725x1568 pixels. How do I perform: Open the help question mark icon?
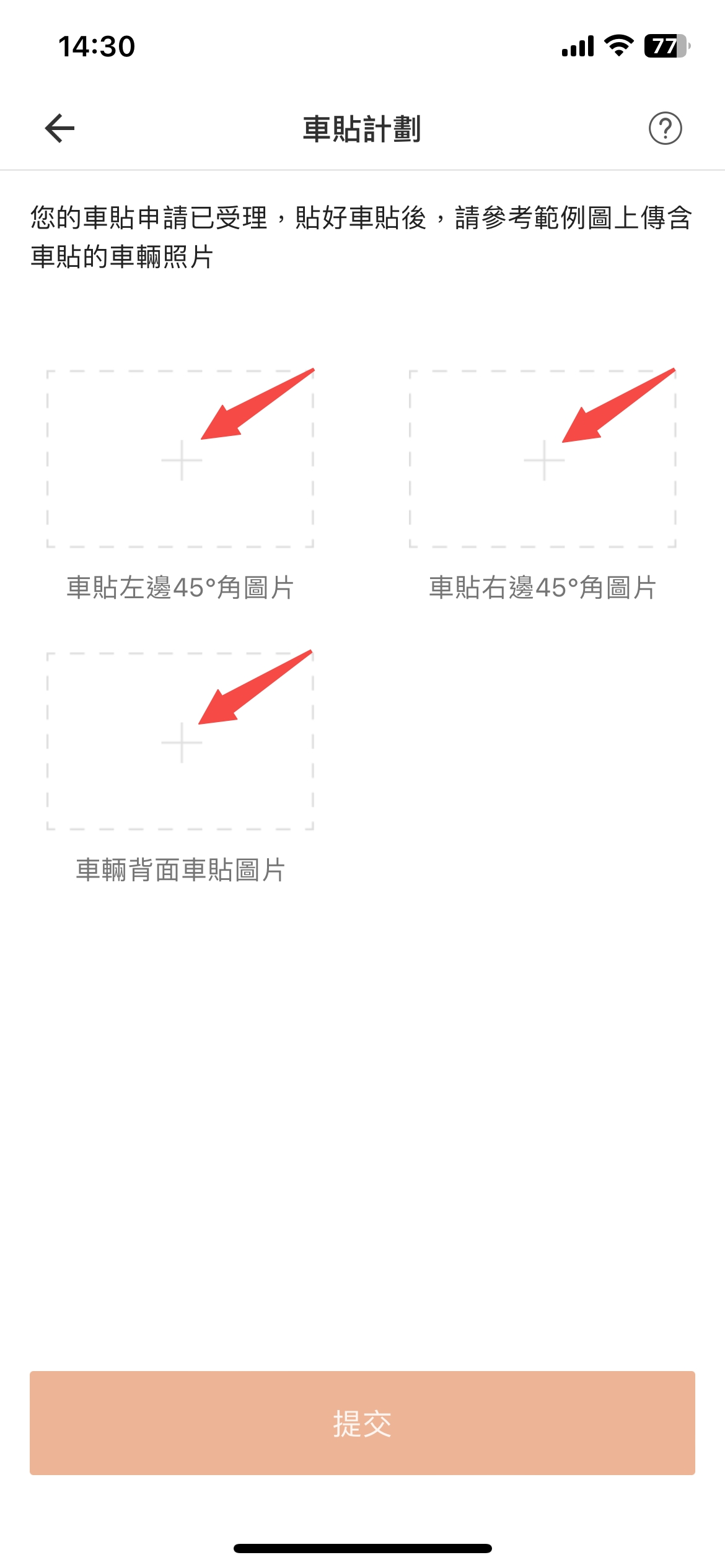click(x=665, y=128)
